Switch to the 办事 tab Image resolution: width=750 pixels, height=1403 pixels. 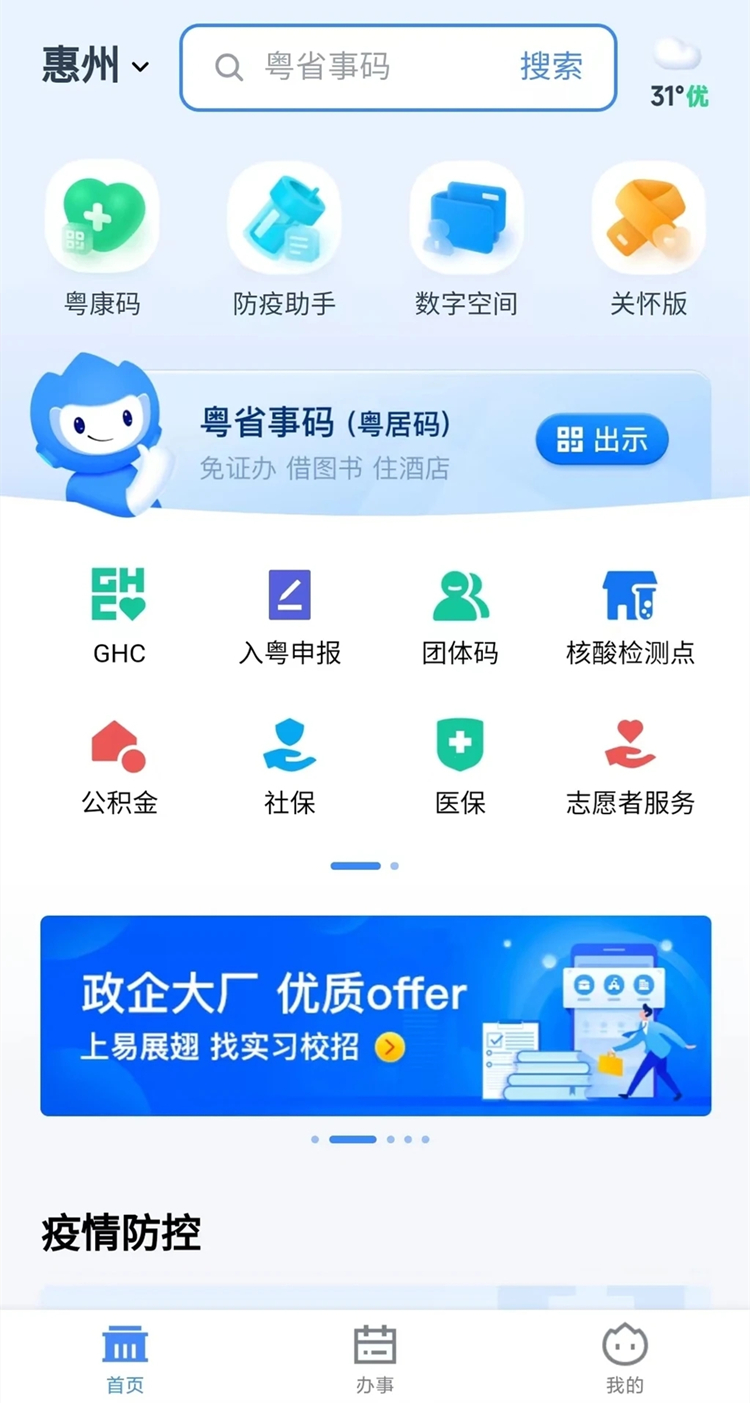[375, 1357]
